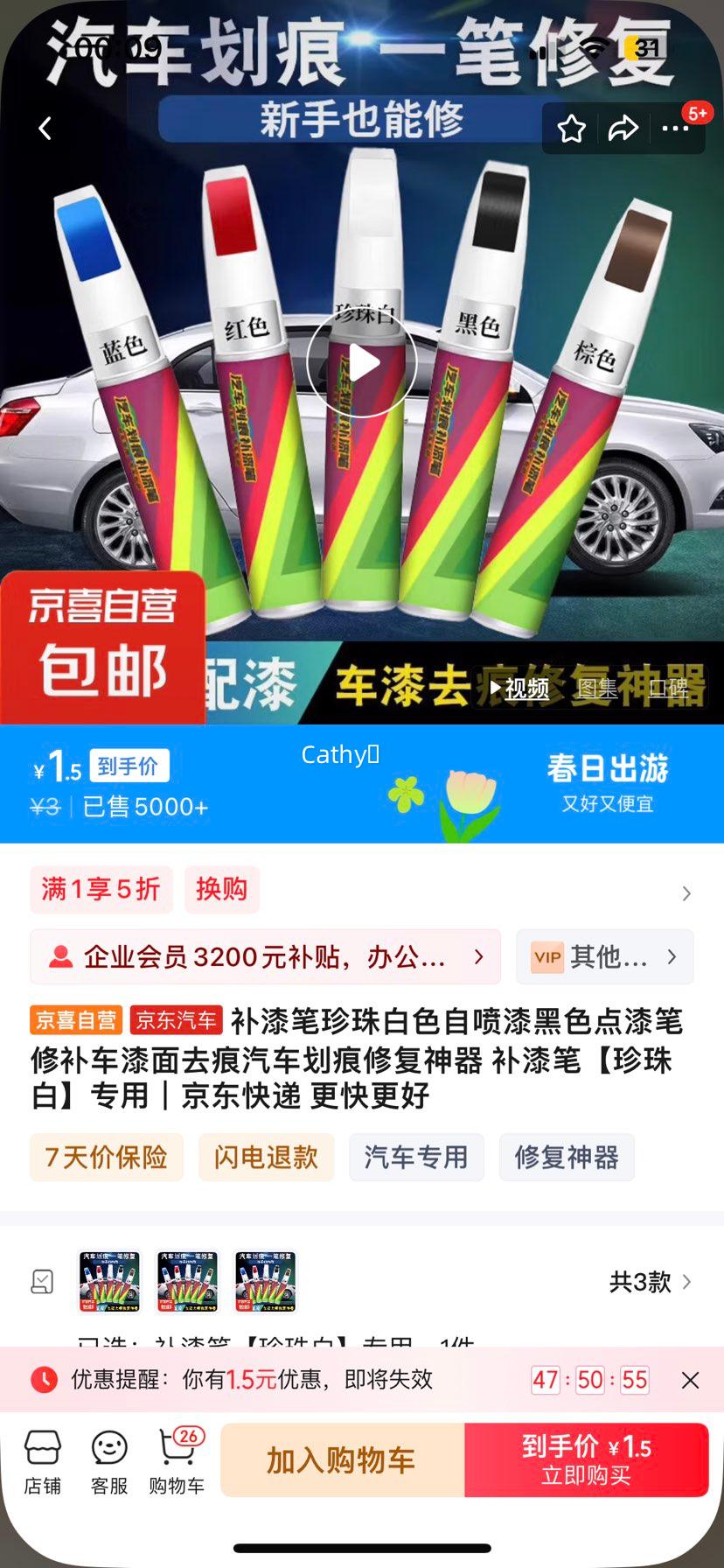Select the 换购 exchange purchase tag
This screenshot has height=1568, width=724.
tap(222, 889)
